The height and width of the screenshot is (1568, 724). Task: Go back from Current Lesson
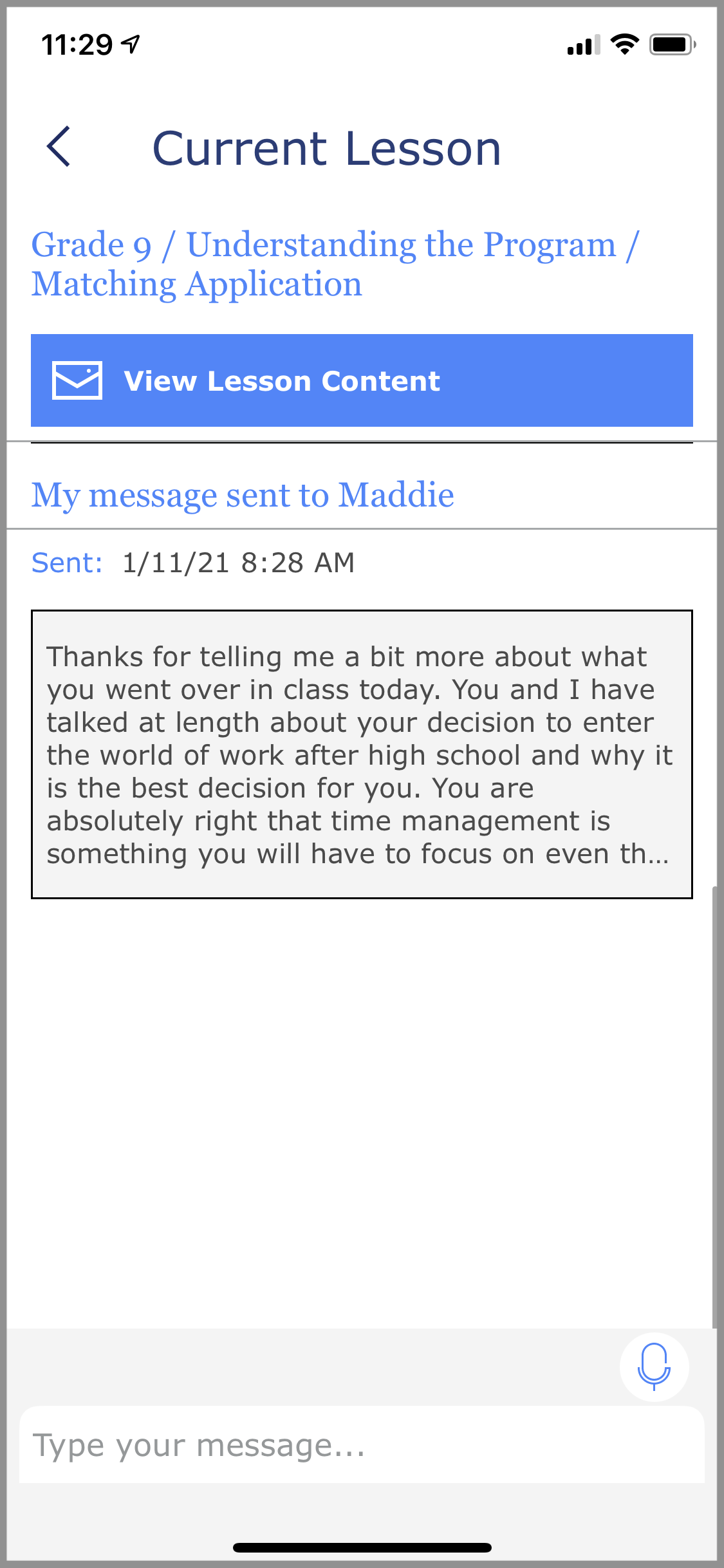pyautogui.click(x=59, y=147)
